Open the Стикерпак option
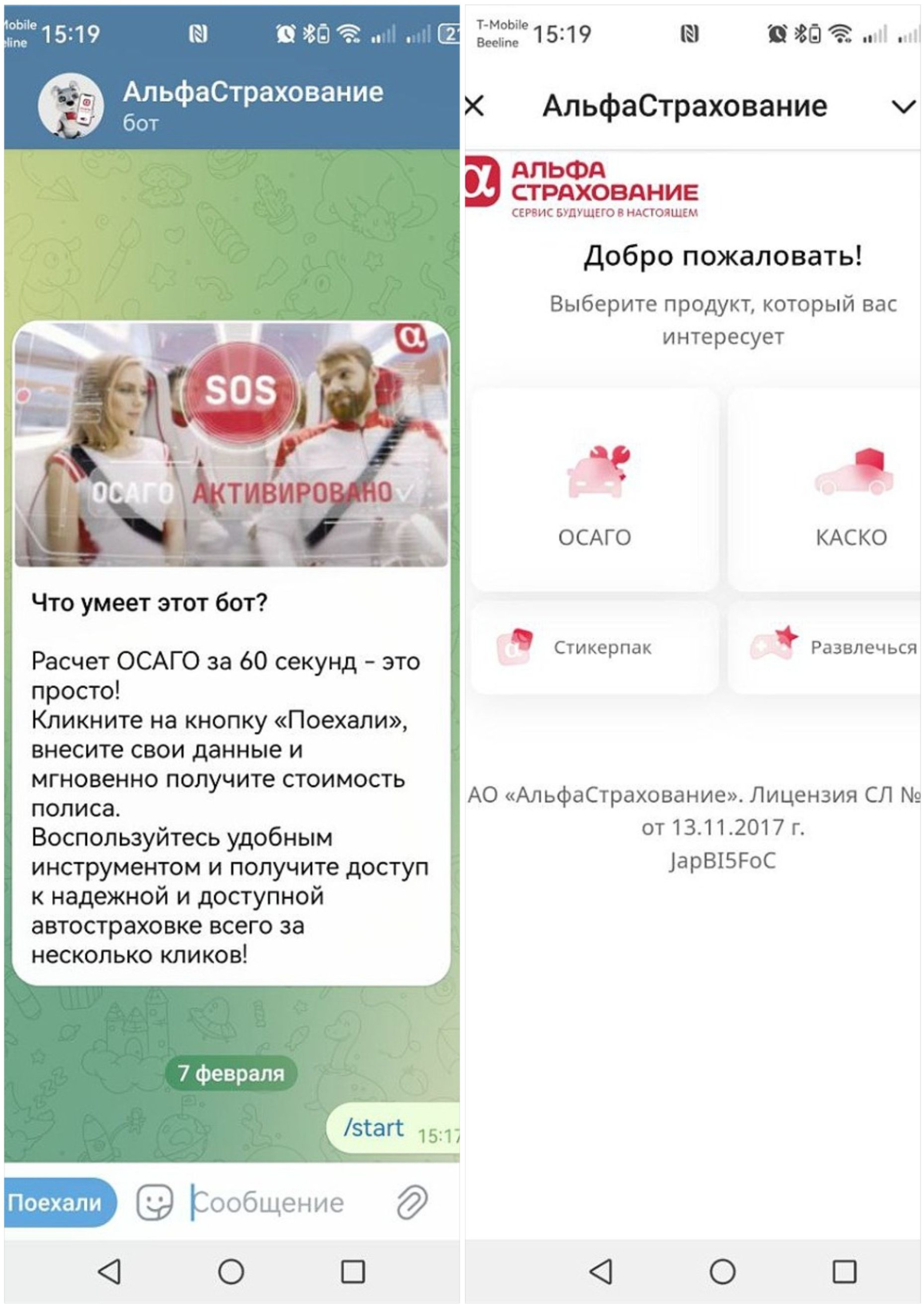The image size is (924, 1307). point(594,647)
